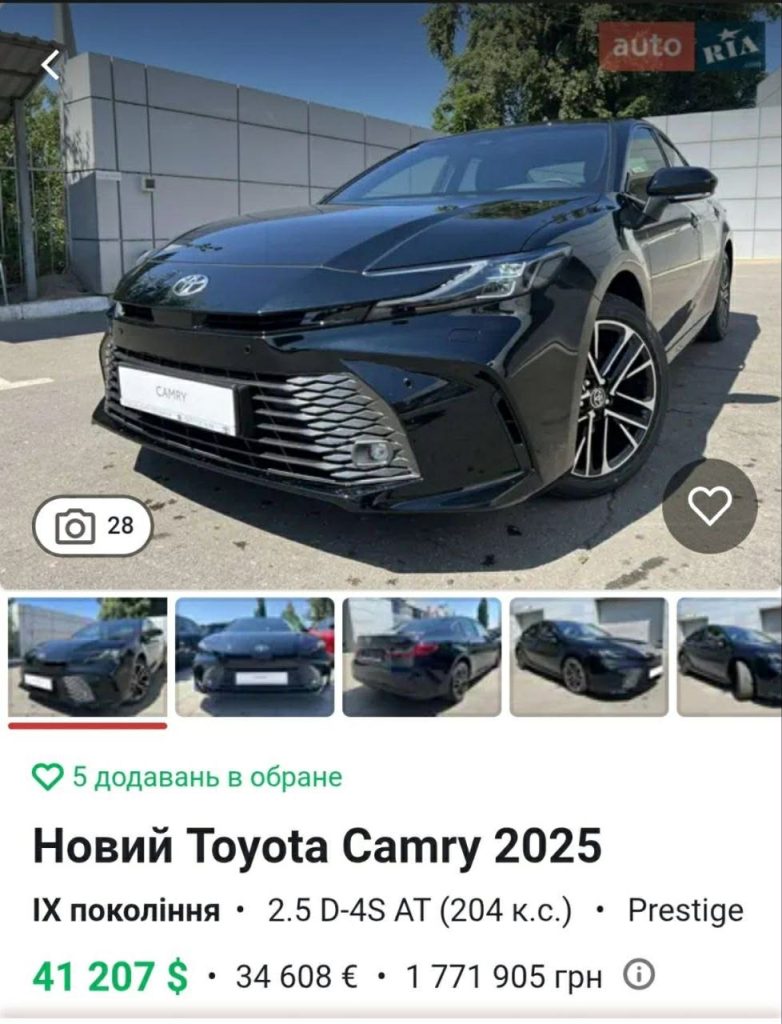This screenshot has width=782, height=1024.
Task: Add this Camry to favorites with heart
Action: pos(709,506)
